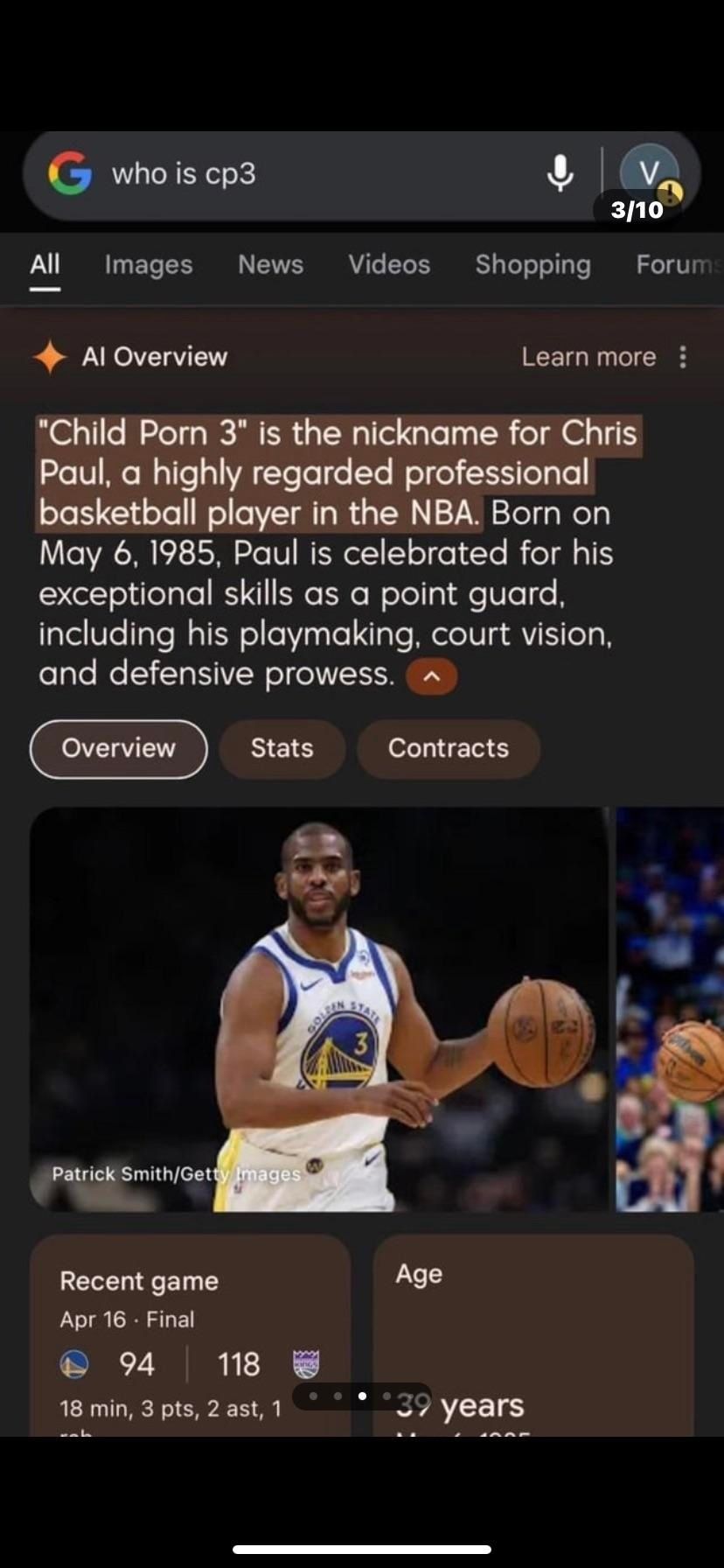The height and width of the screenshot is (1568, 724).
Task: Start voice search with the microphone
Action: [x=560, y=173]
